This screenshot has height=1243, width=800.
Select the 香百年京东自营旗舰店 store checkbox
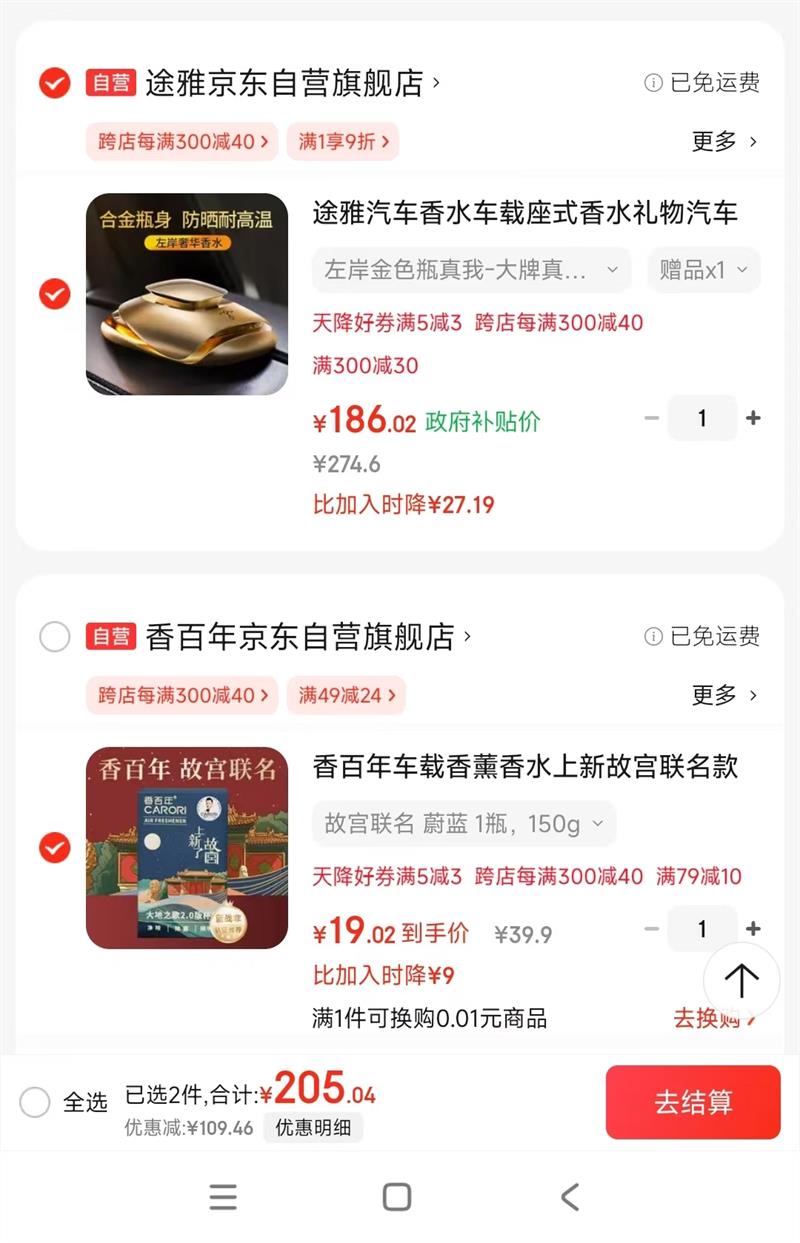tap(55, 636)
